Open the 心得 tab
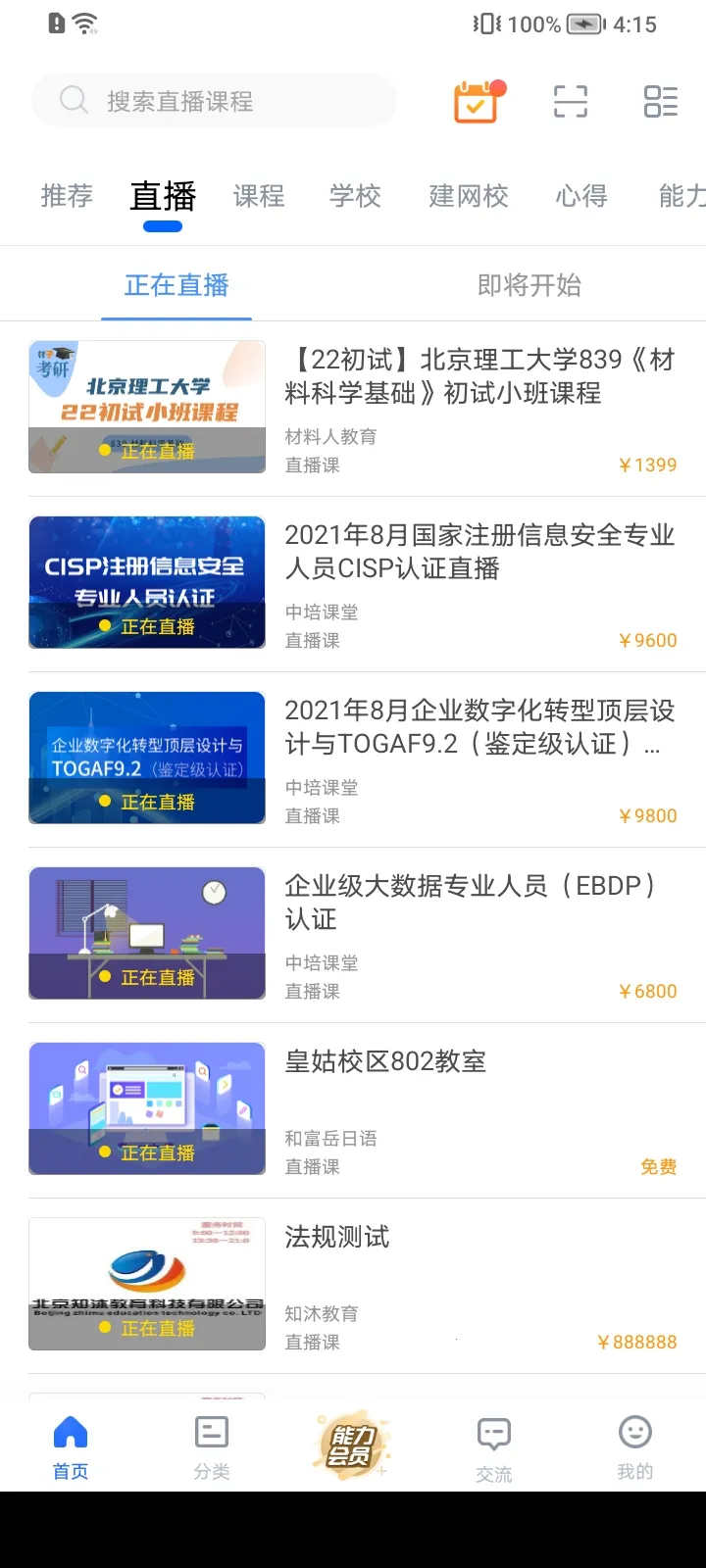Screen dimensions: 706x1568 582,196
